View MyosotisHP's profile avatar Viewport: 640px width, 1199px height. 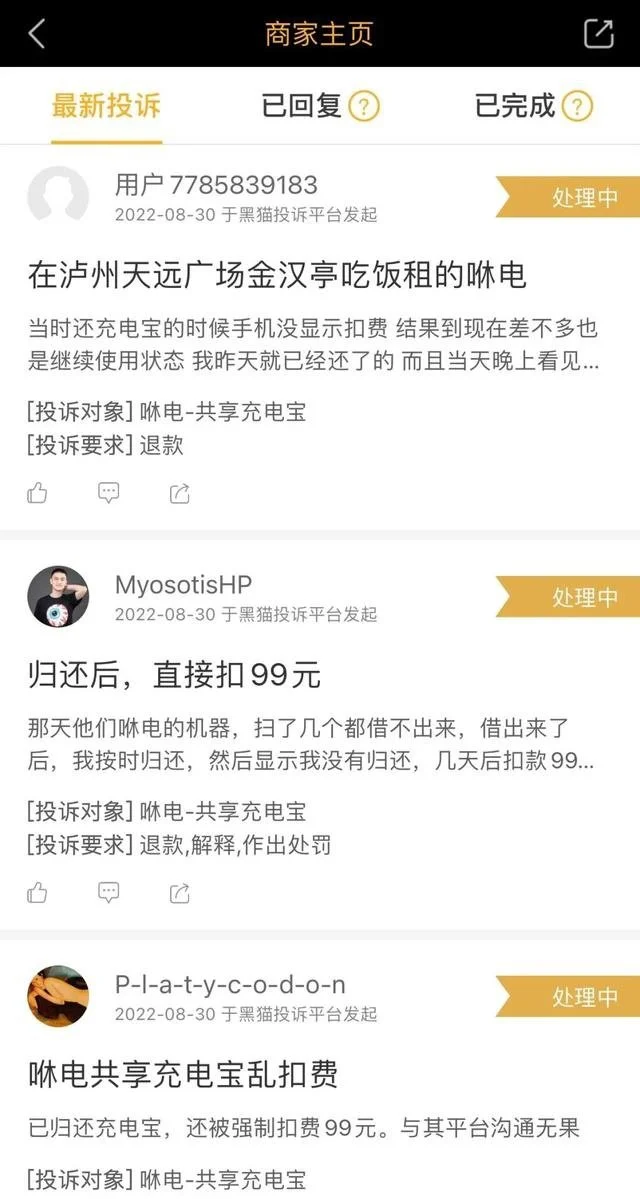(x=58, y=597)
